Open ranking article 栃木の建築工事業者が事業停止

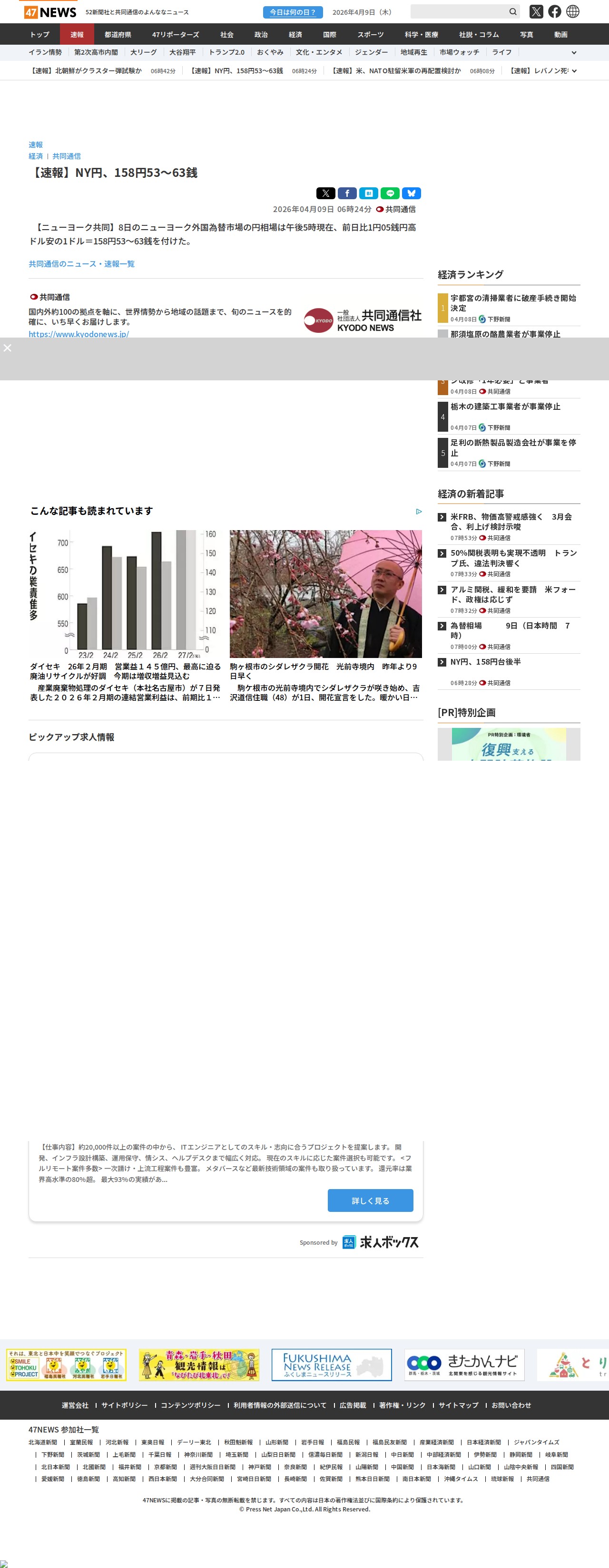tap(505, 407)
